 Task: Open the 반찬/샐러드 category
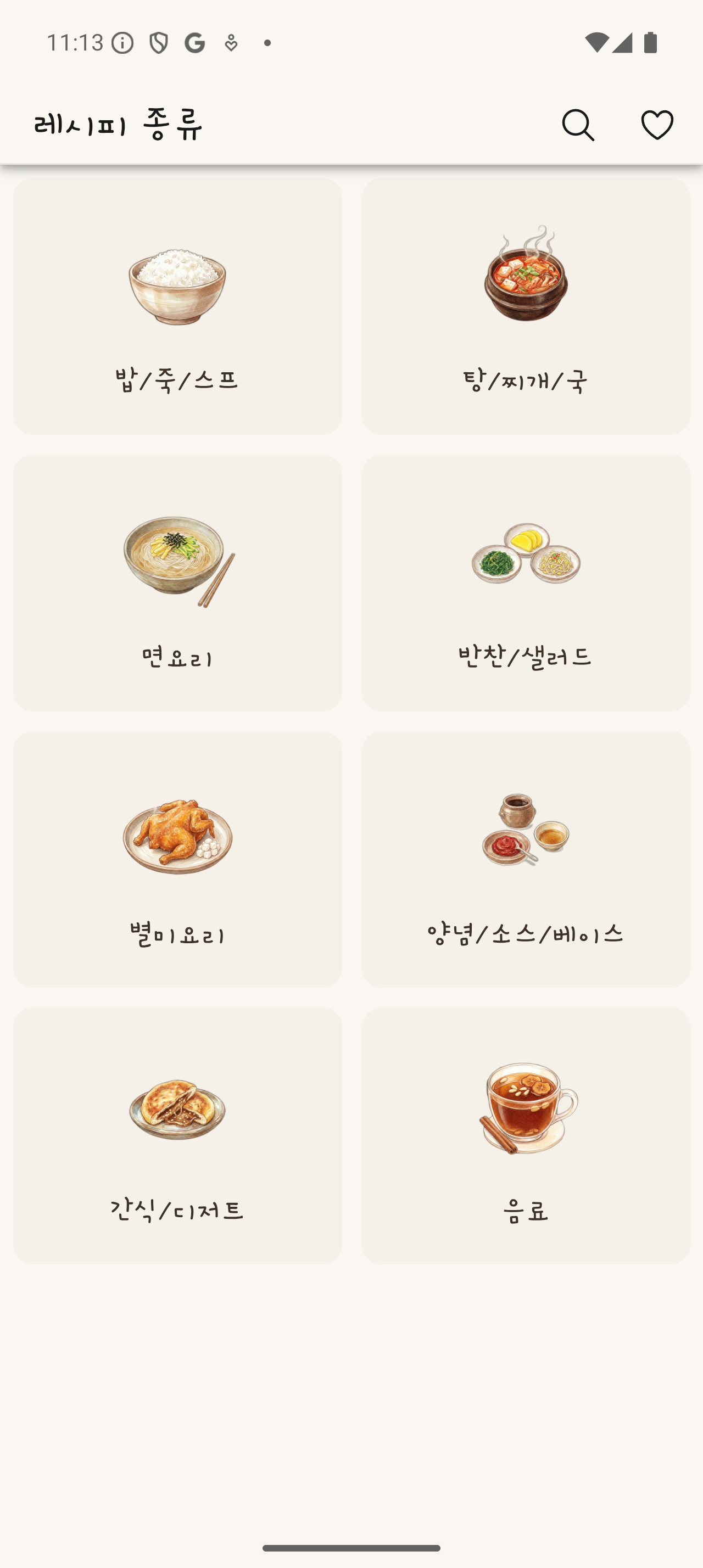(526, 583)
